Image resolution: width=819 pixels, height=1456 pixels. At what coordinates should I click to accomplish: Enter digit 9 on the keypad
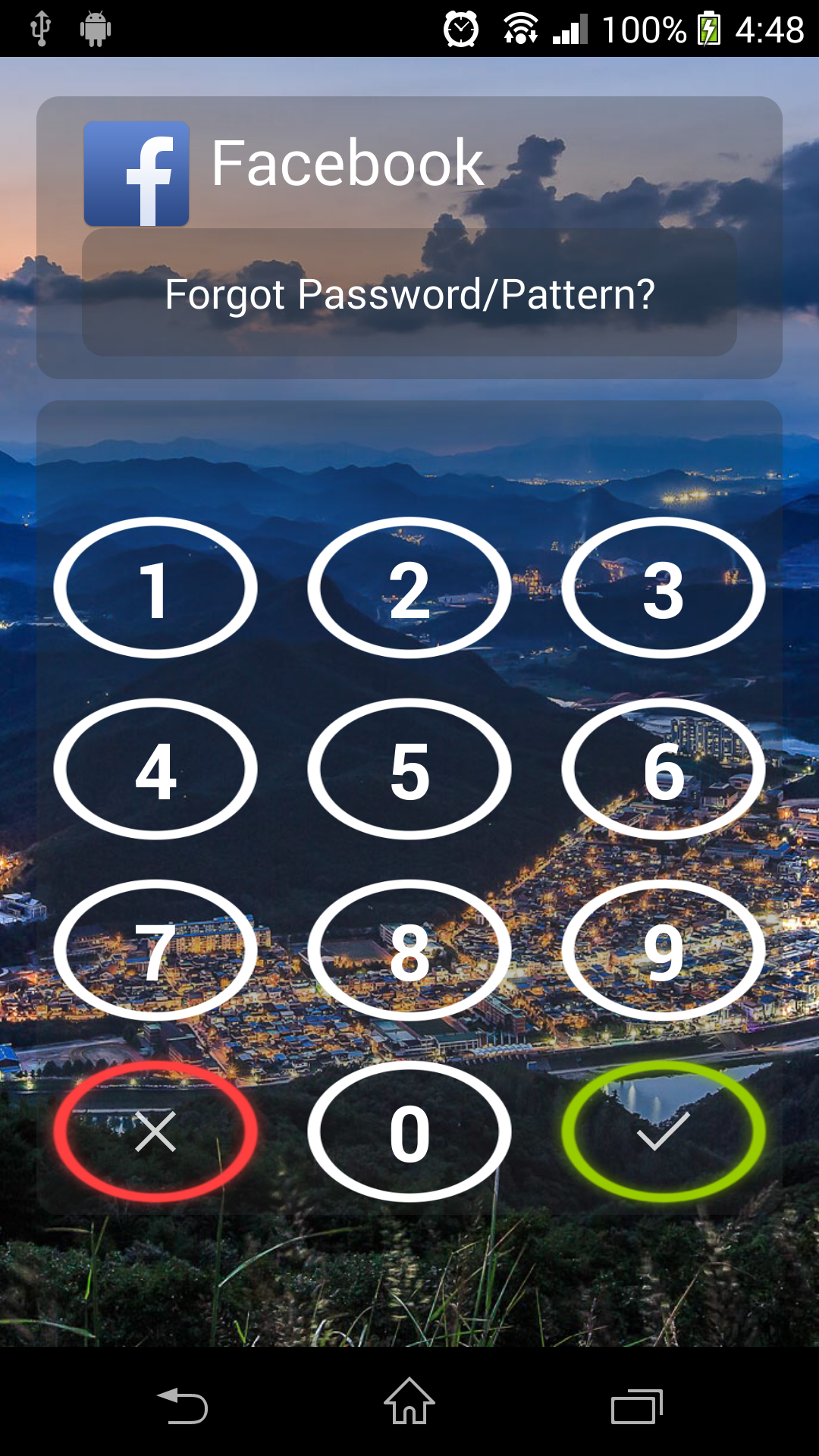(x=664, y=950)
